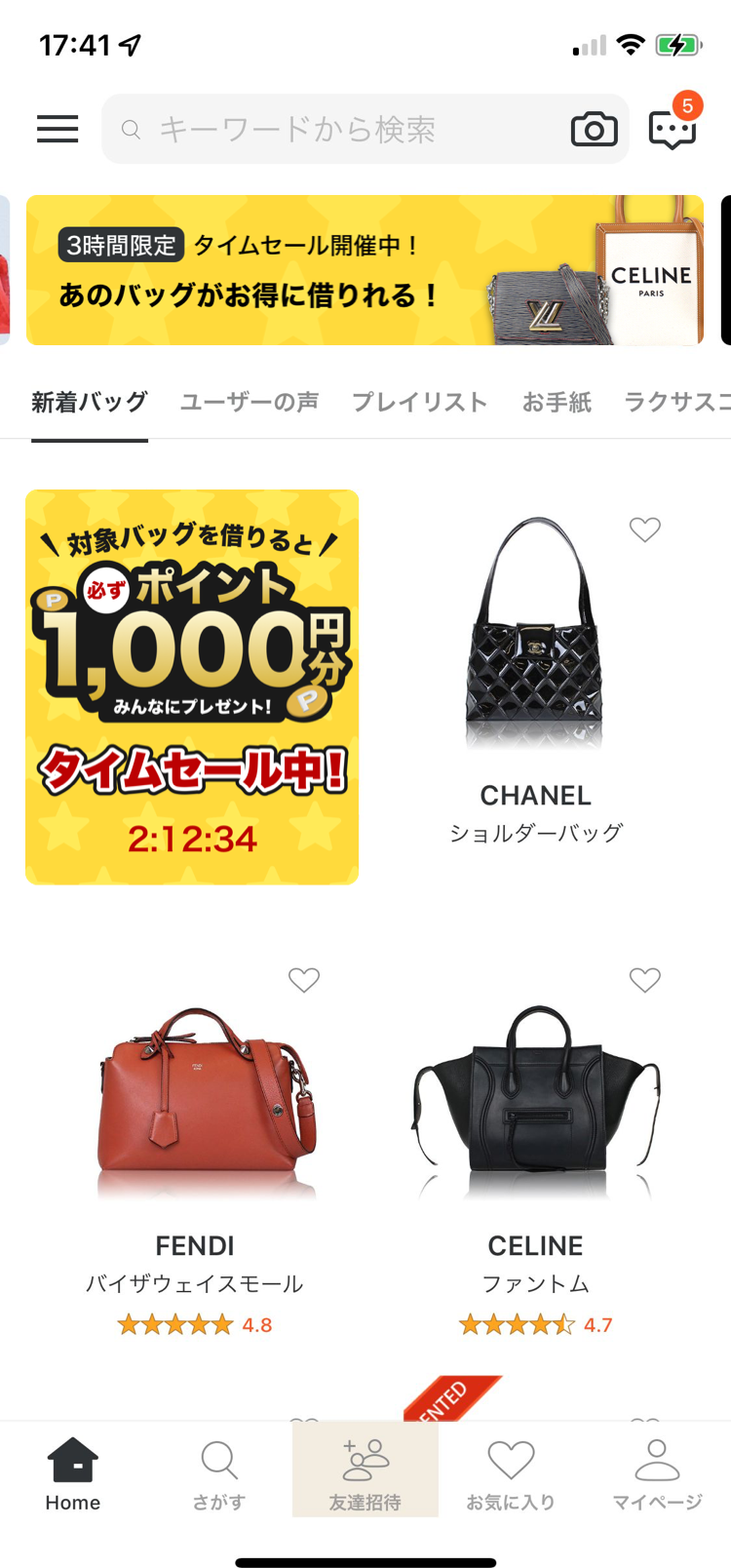
Task: Go to the さがす search tab
Action: click(218, 1474)
